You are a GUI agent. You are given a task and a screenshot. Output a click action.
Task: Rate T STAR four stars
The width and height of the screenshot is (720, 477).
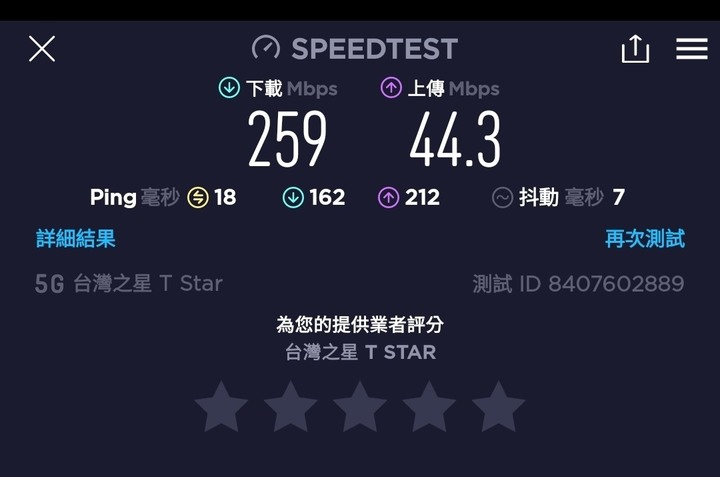tap(429, 407)
